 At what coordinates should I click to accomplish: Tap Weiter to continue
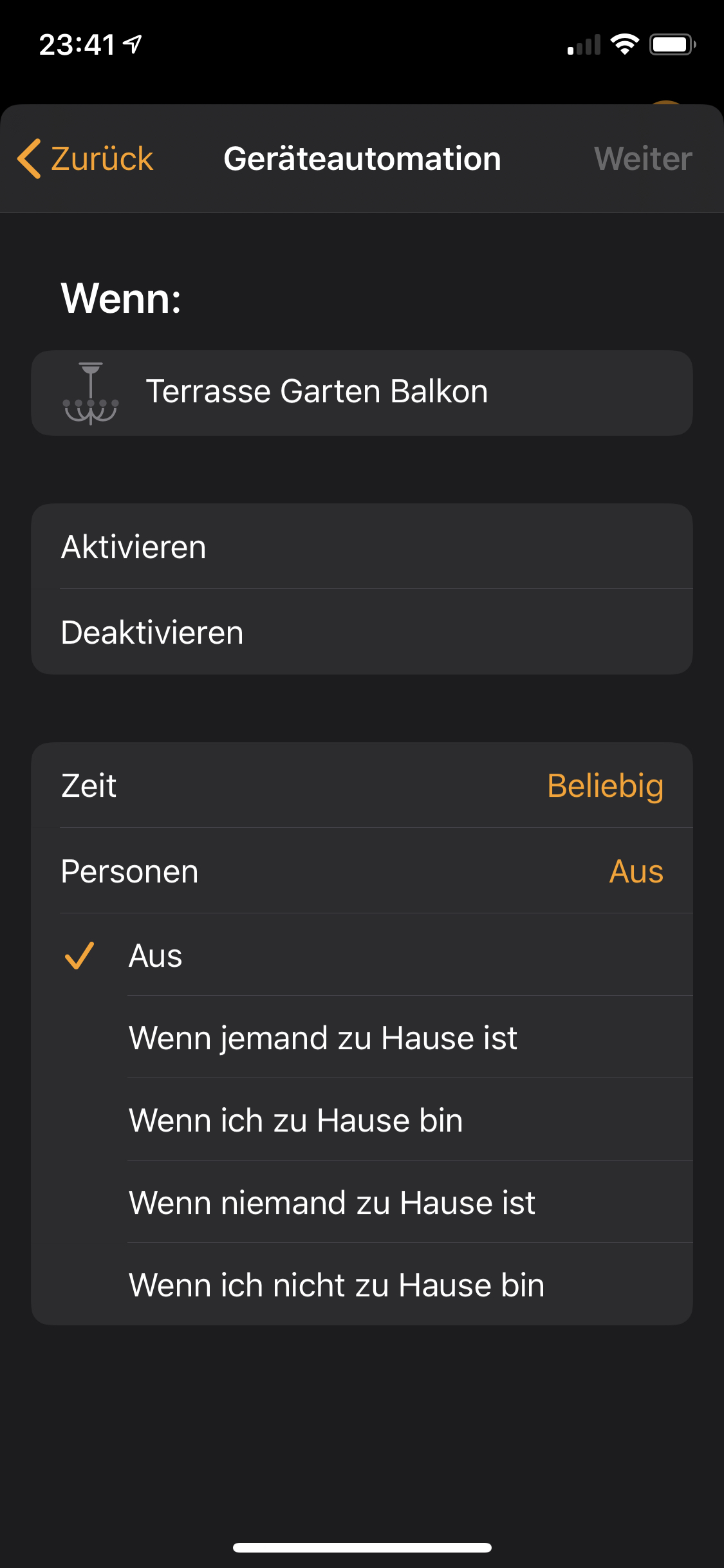[x=642, y=159]
